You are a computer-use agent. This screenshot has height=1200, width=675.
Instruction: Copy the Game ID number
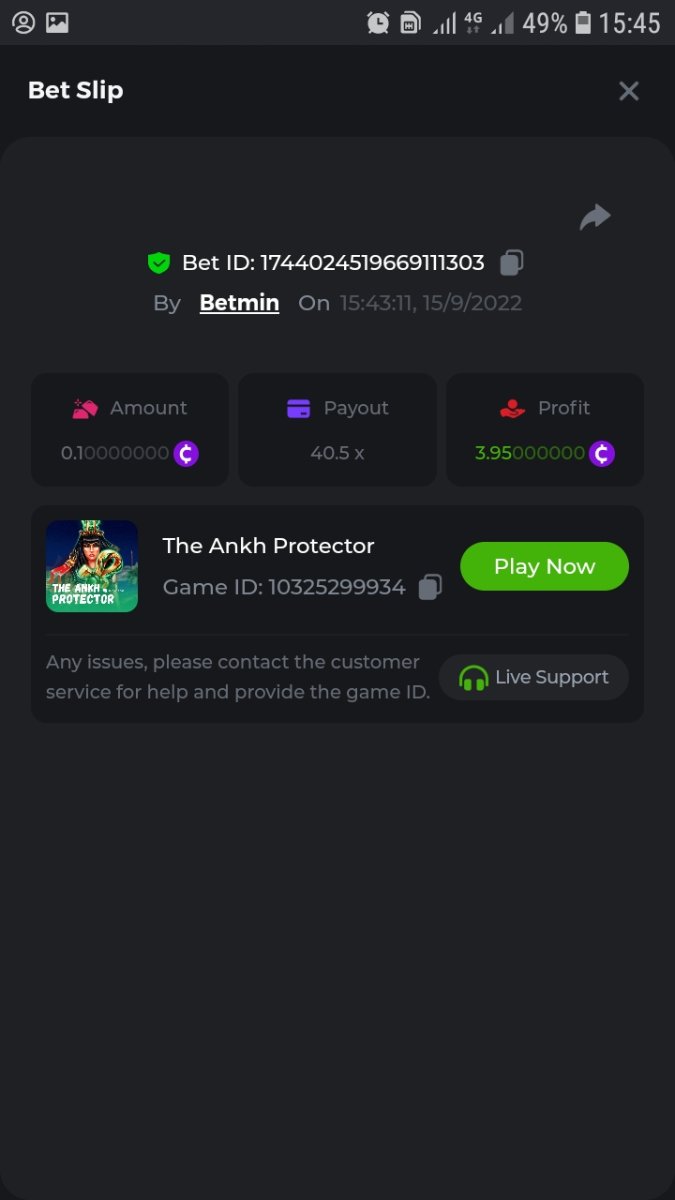click(x=430, y=587)
